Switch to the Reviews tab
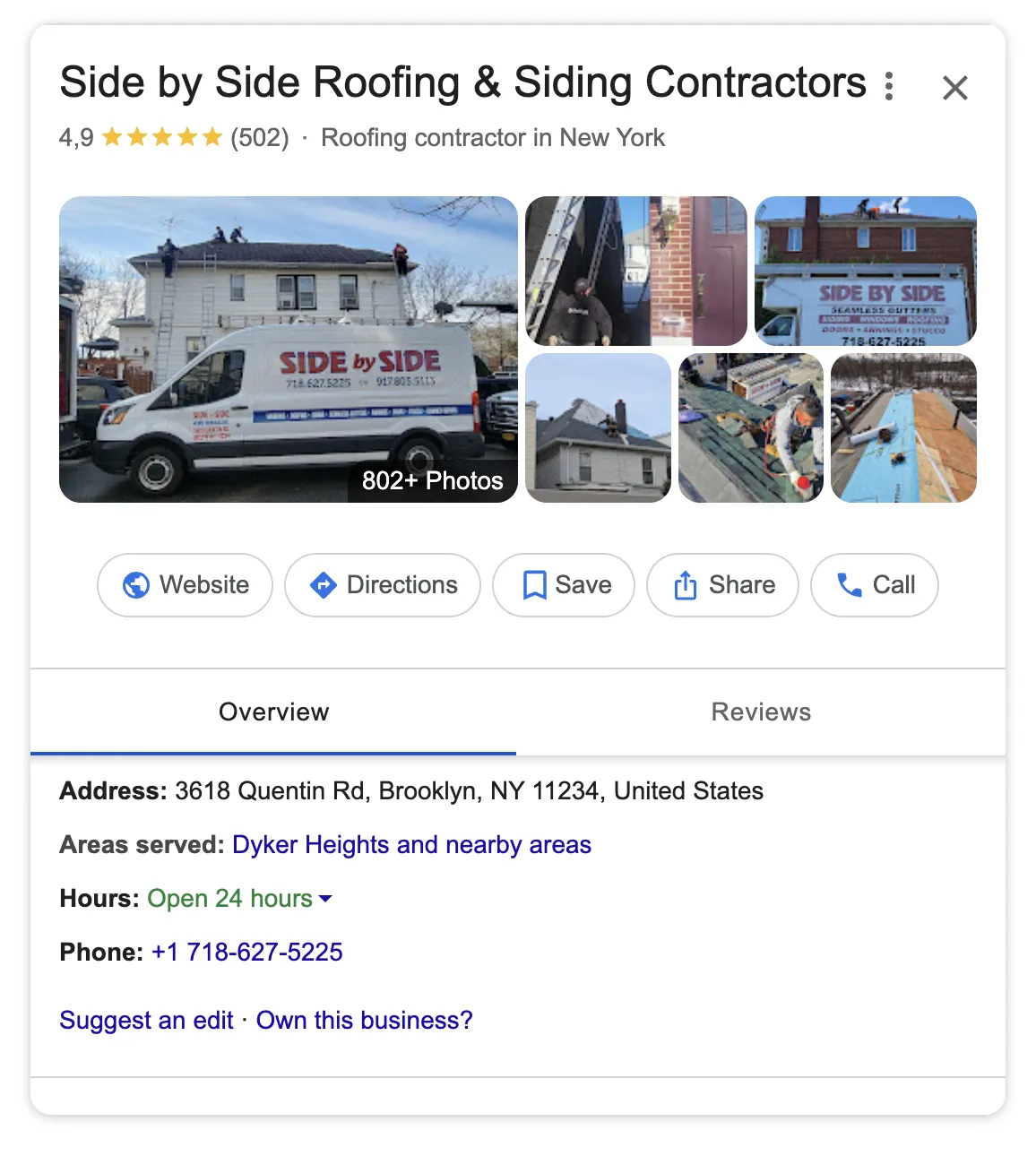1036x1156 pixels. click(761, 712)
